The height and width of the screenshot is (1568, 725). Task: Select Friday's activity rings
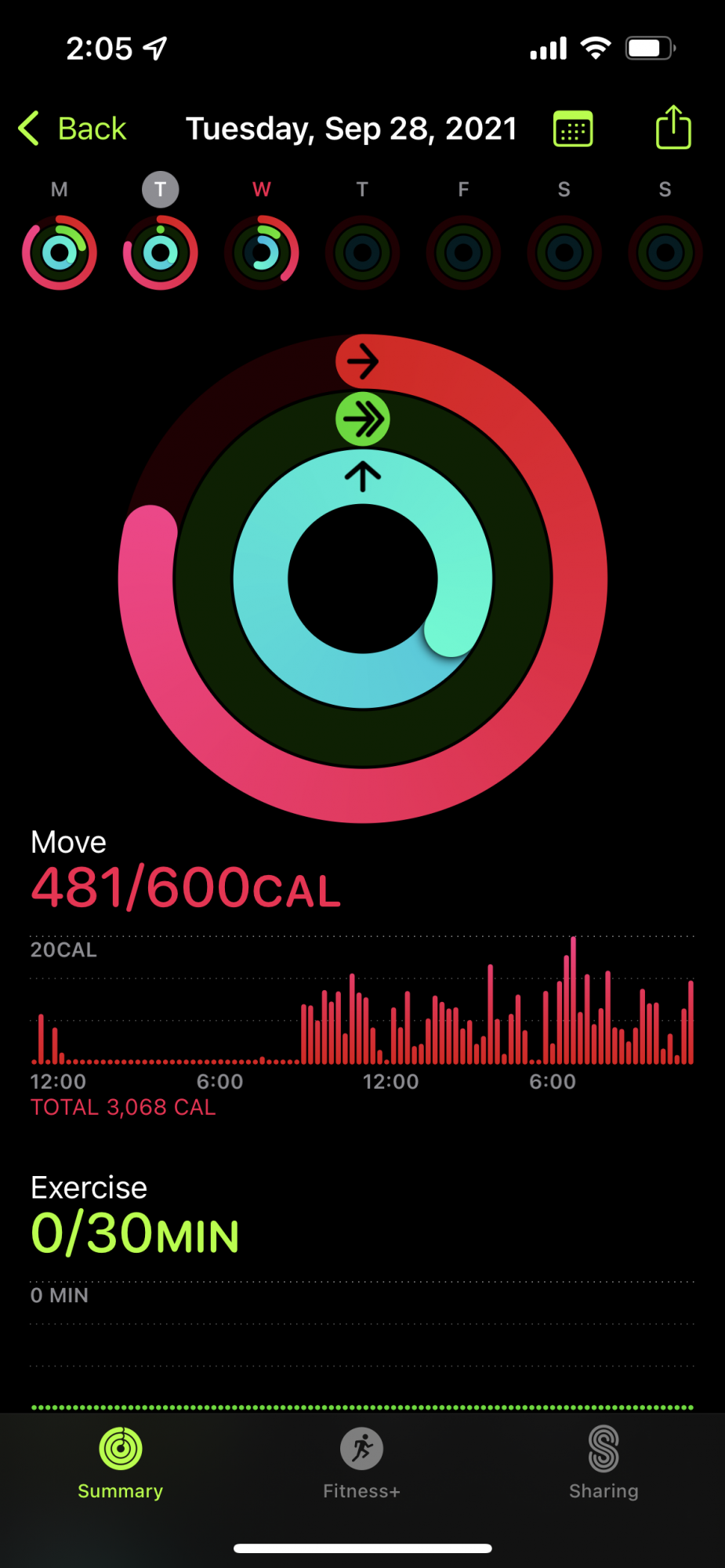click(x=463, y=252)
